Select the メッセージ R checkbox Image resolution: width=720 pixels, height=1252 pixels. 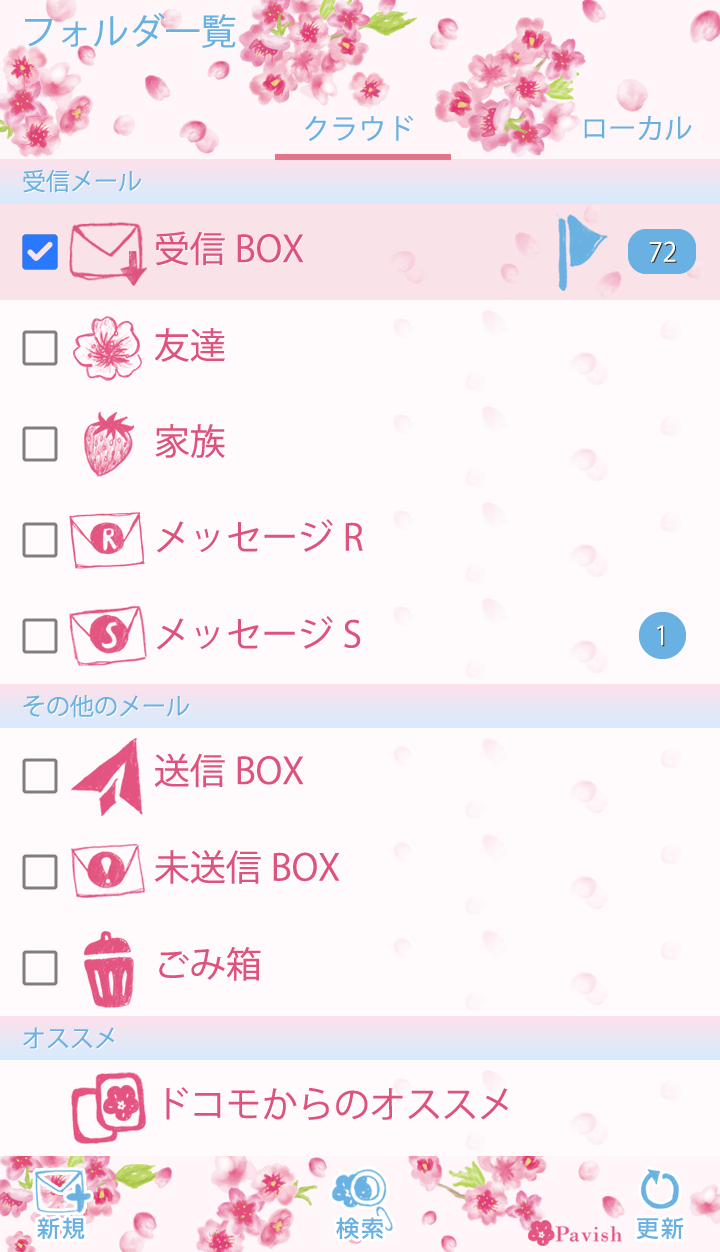tap(40, 540)
